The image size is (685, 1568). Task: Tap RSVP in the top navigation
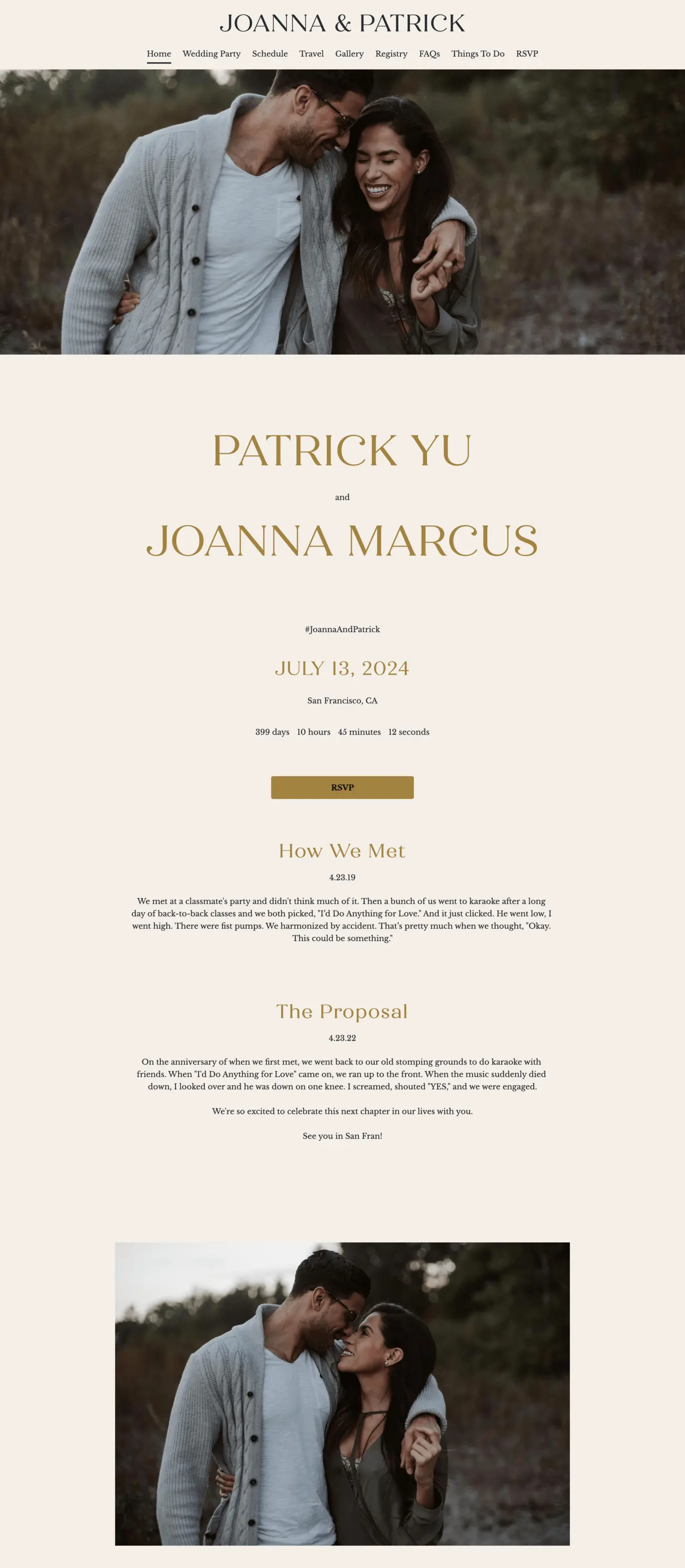[x=527, y=54]
